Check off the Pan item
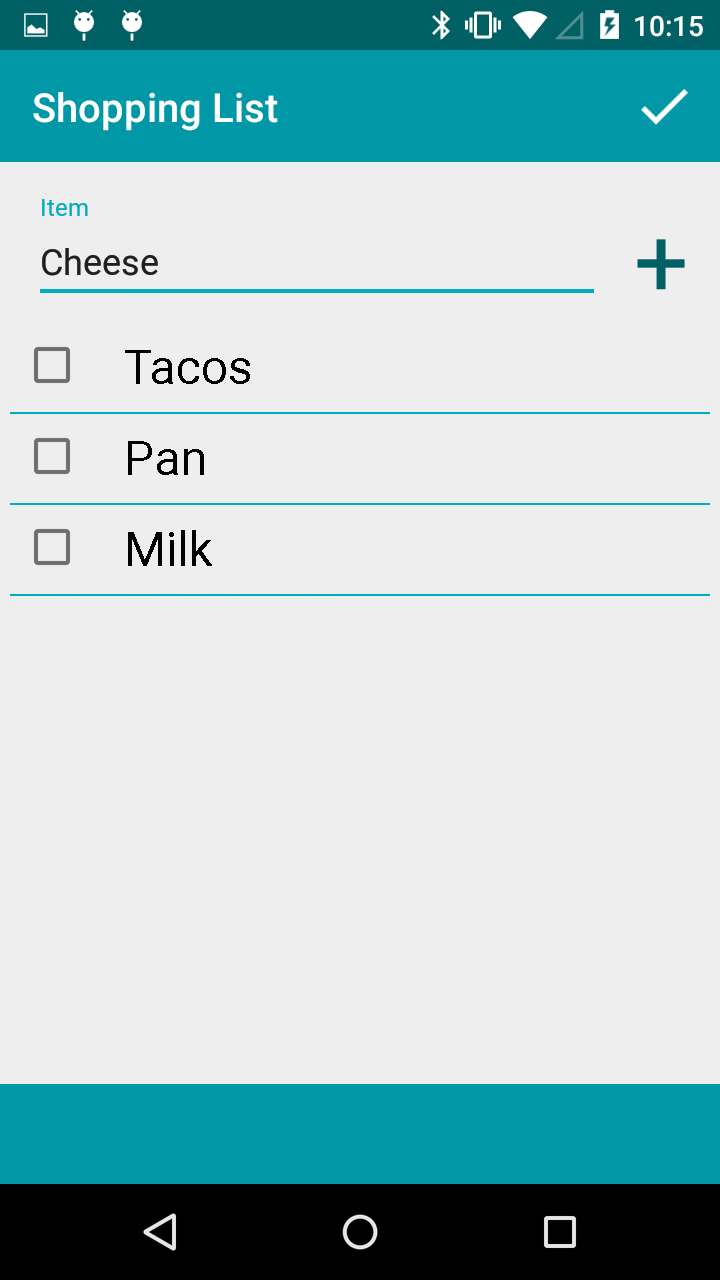The width and height of the screenshot is (720, 1280). (51, 456)
